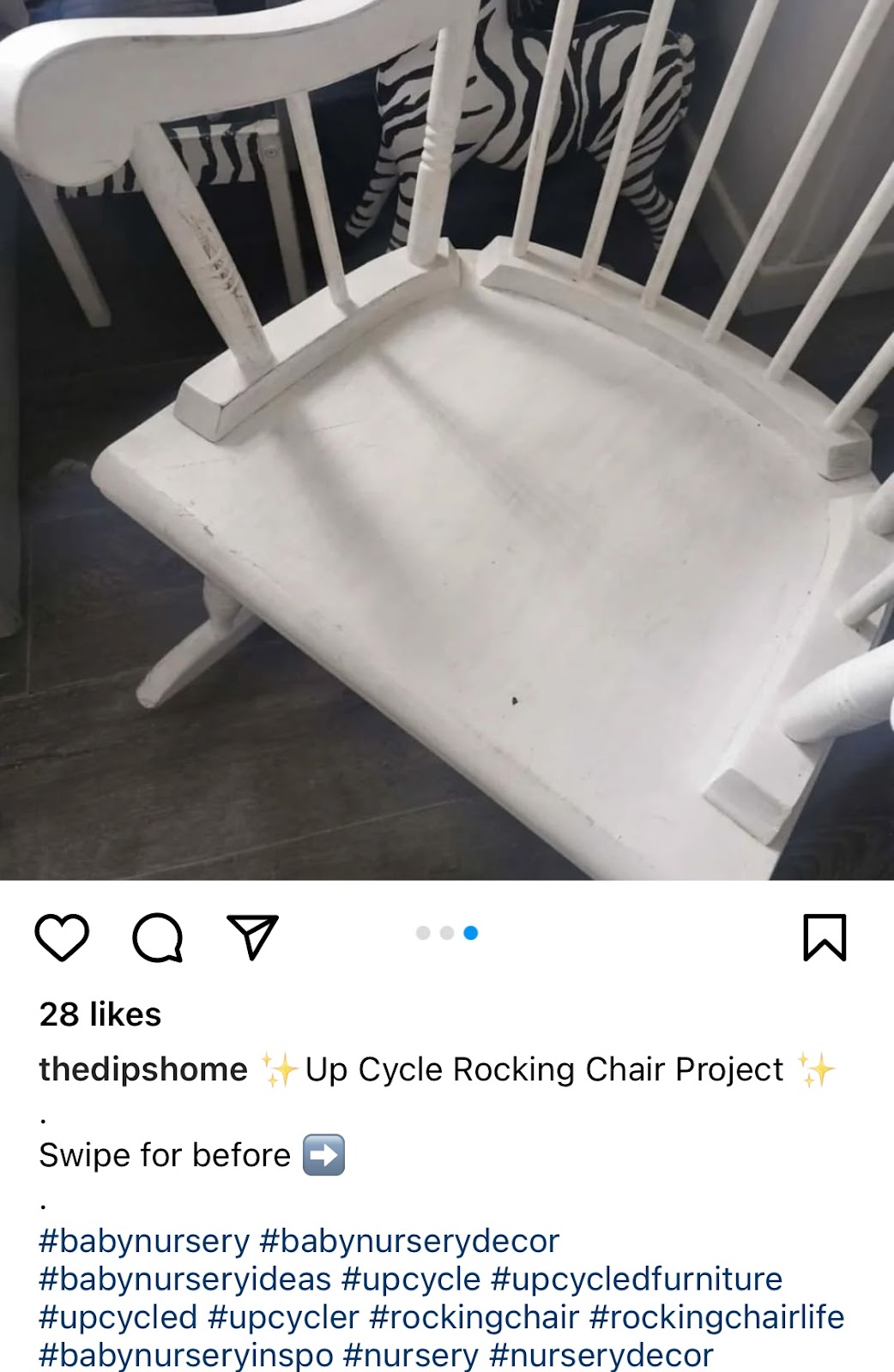Browse the #rockingchairlife hashtag
894x1372 pixels.
(x=717, y=1316)
